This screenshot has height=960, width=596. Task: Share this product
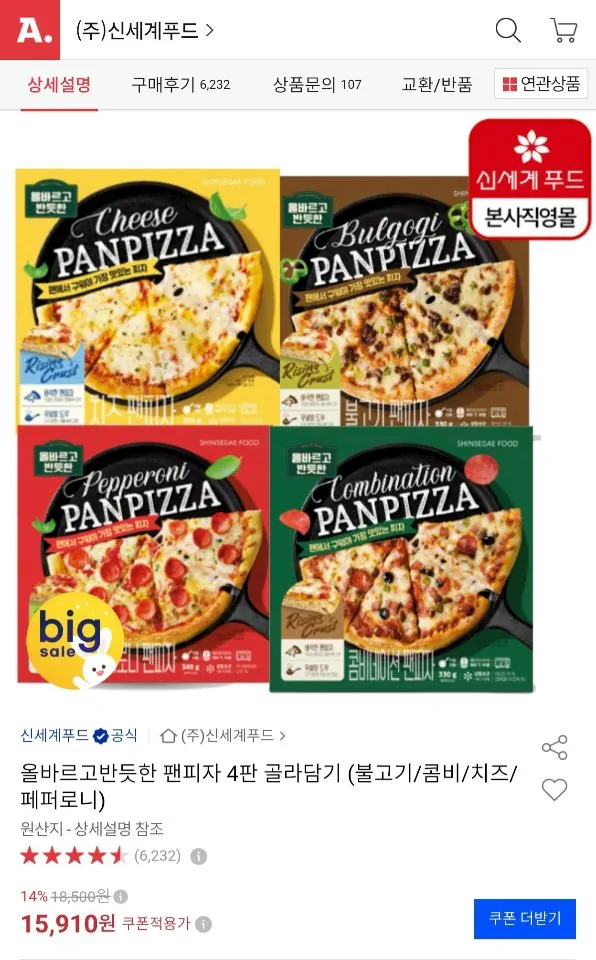[x=554, y=748]
